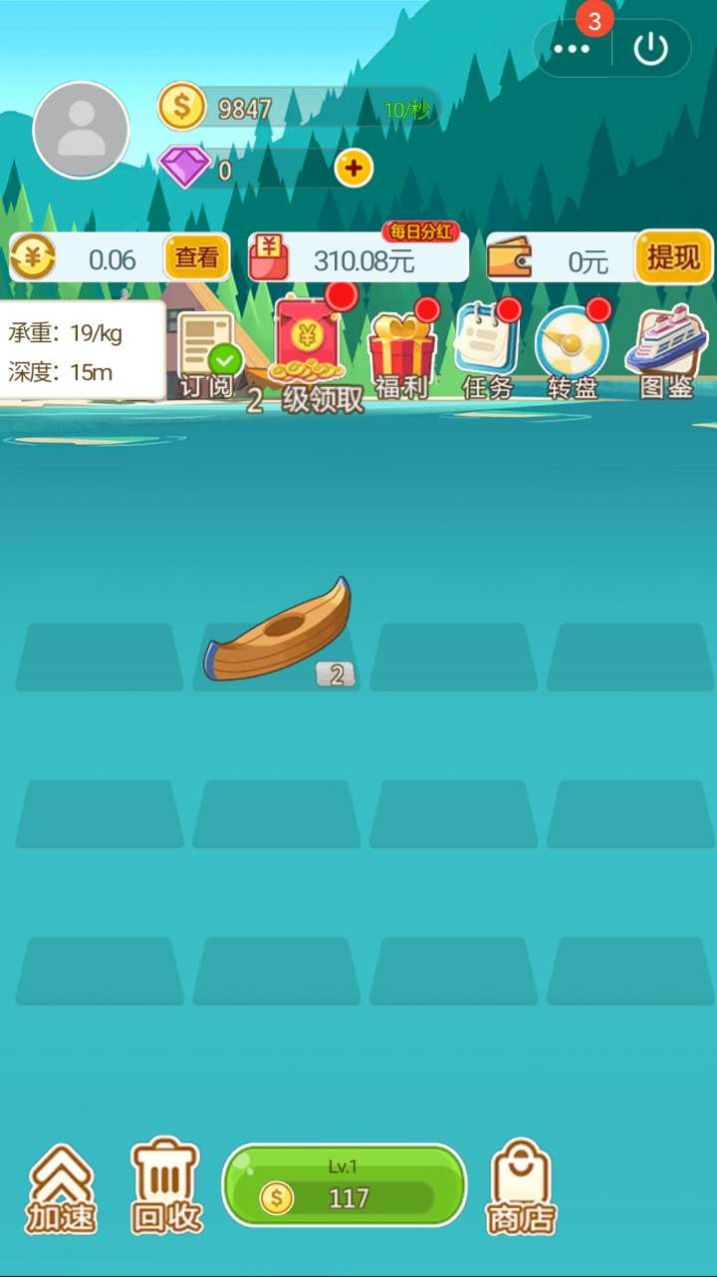Open the 图鉴 ship collection
Screen dimensions: 717x1277
pos(665,352)
